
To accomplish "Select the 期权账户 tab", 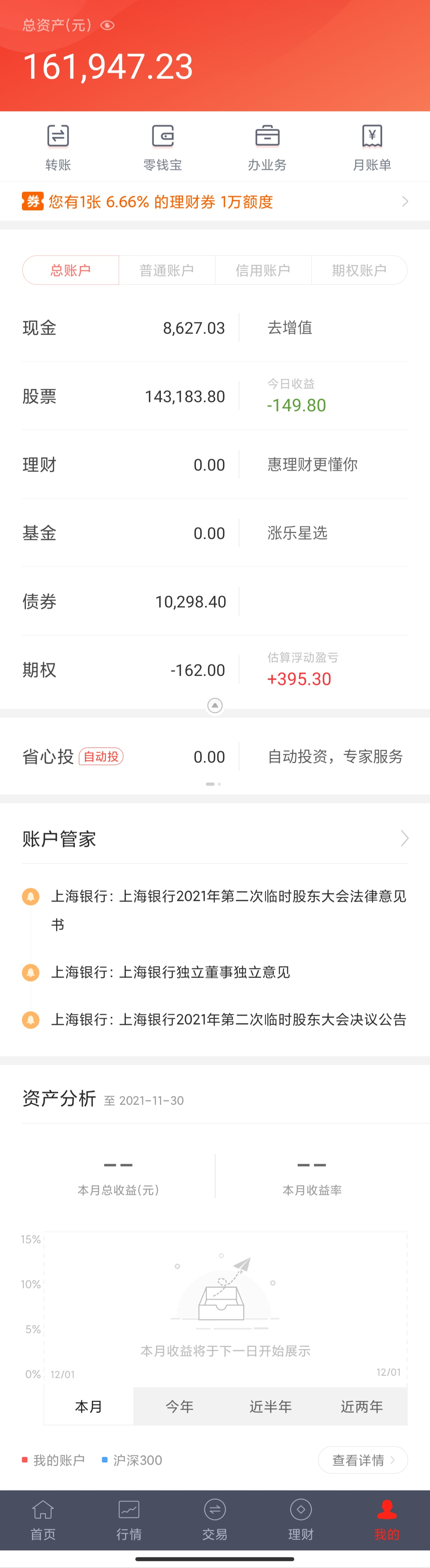I will click(359, 270).
